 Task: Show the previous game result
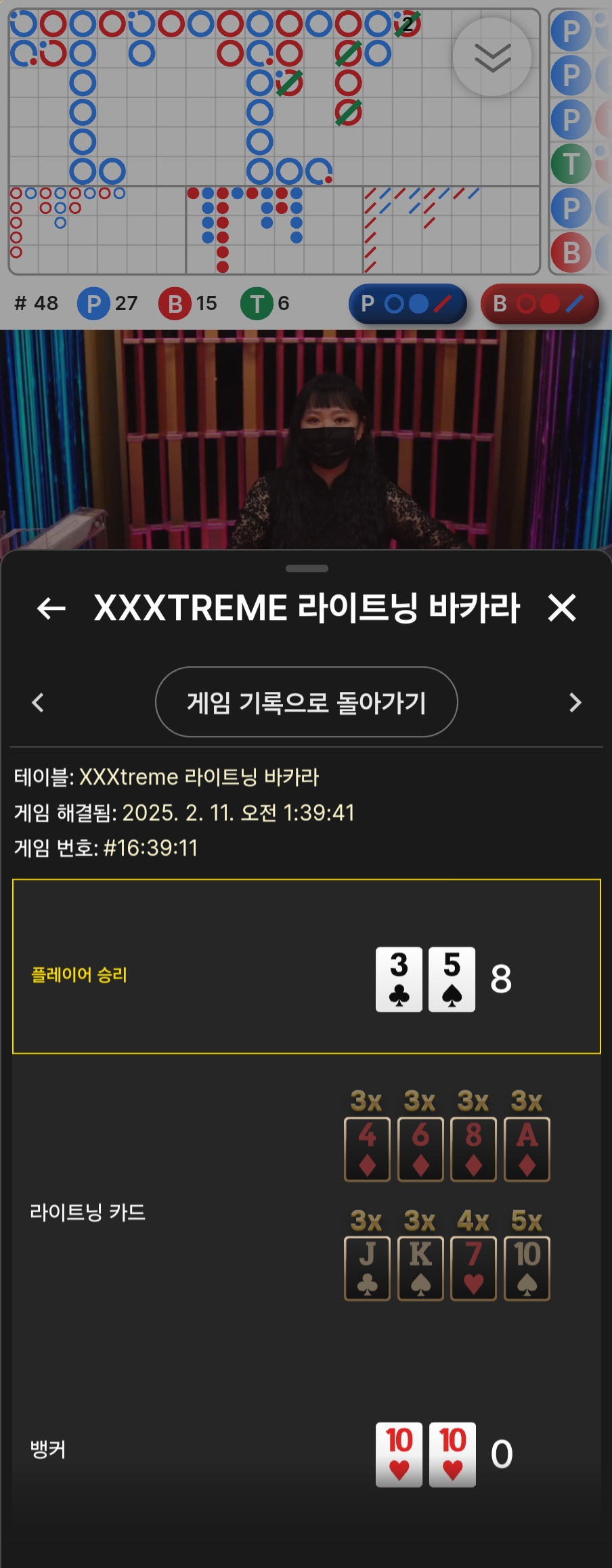tap(38, 702)
